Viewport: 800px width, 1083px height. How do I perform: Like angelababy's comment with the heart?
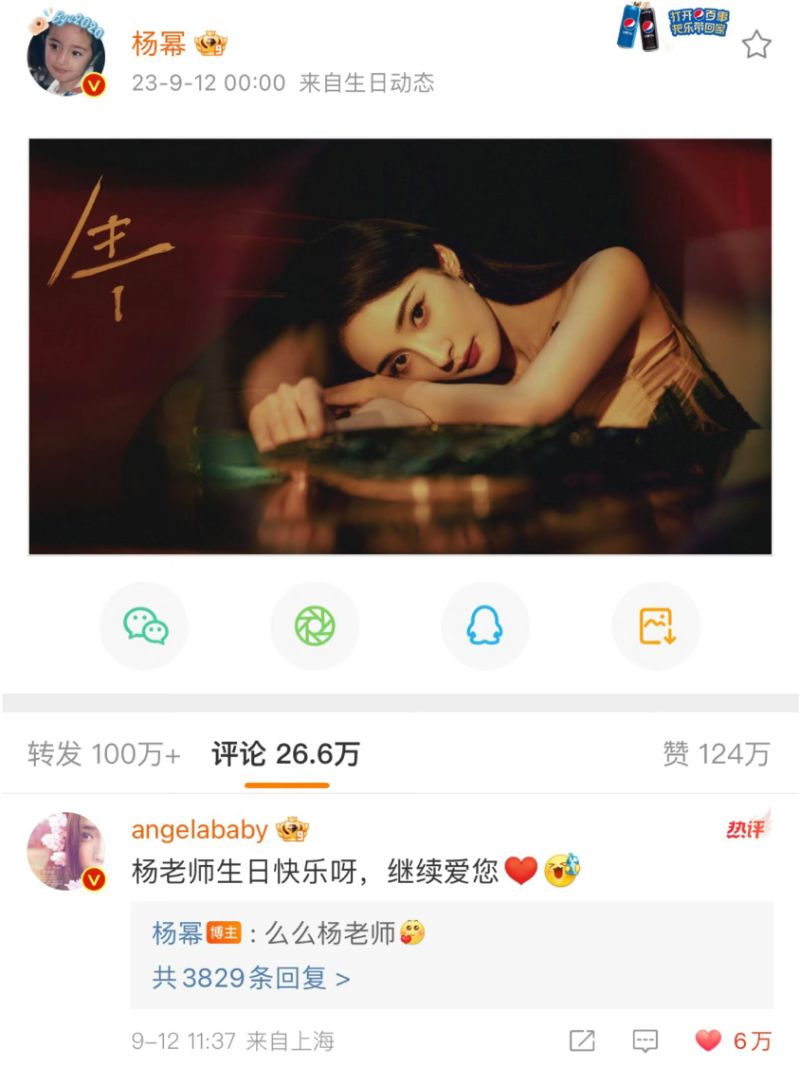click(709, 1041)
